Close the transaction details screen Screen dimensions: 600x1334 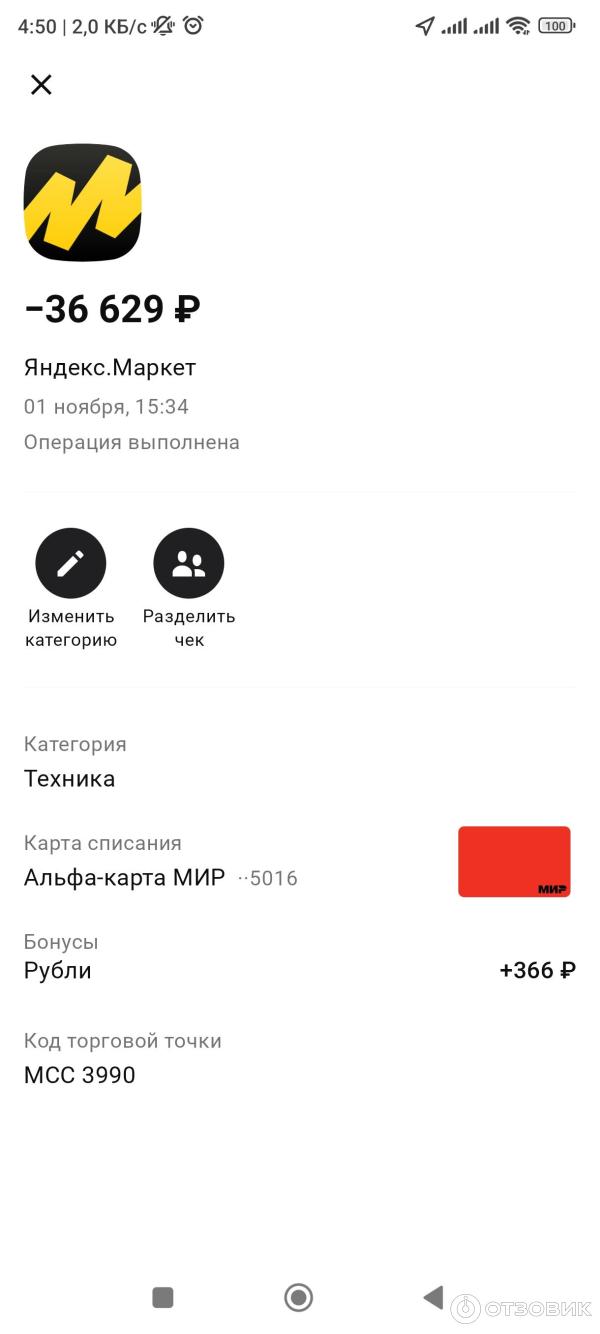tap(41, 85)
